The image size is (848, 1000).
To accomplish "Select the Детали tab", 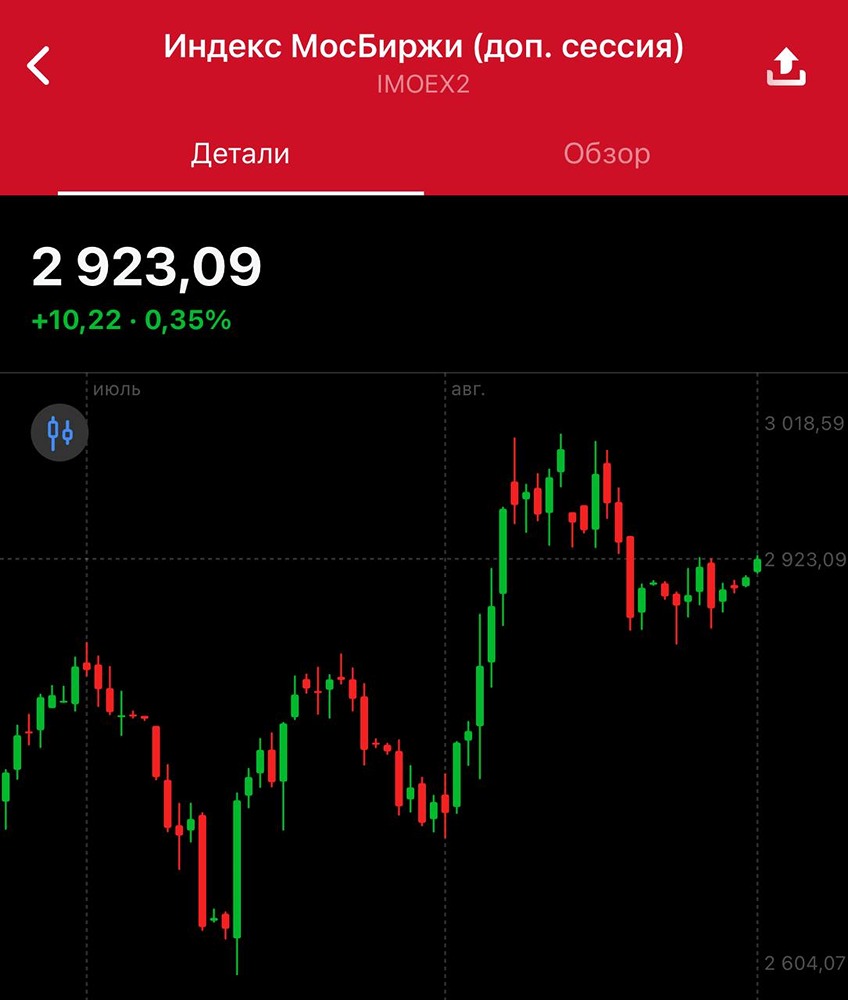I will click(240, 154).
